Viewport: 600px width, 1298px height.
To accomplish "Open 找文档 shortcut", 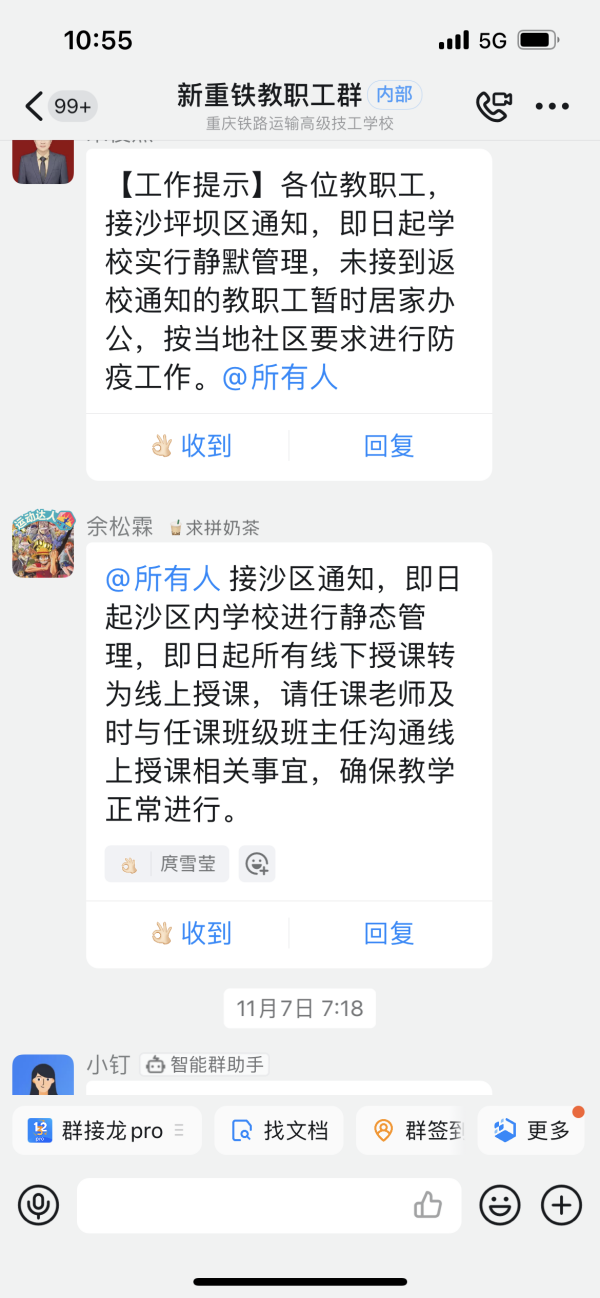I will tap(279, 1131).
